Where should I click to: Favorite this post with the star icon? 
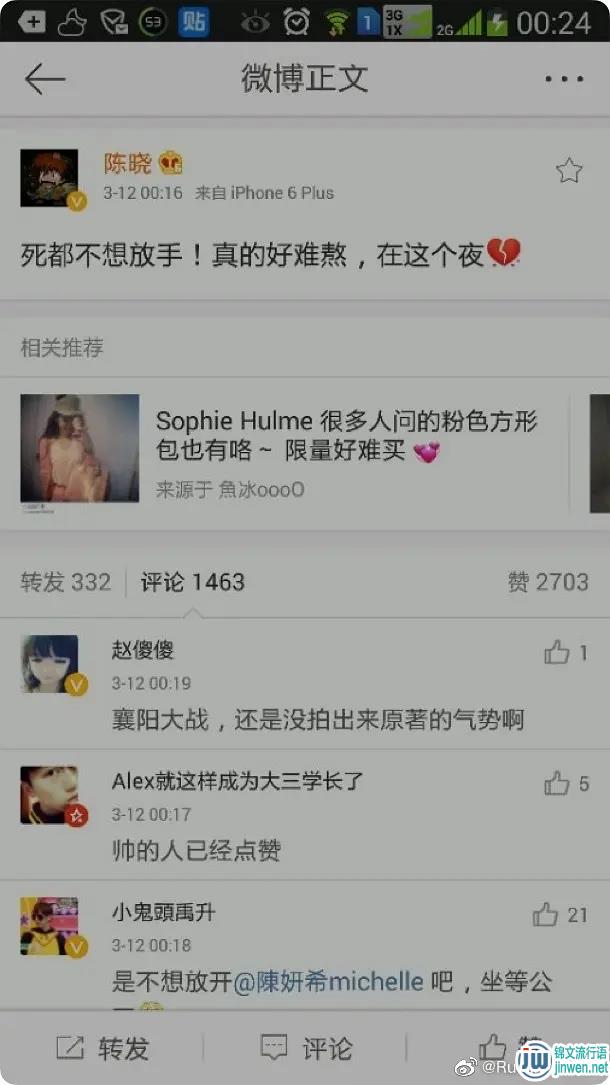[568, 171]
